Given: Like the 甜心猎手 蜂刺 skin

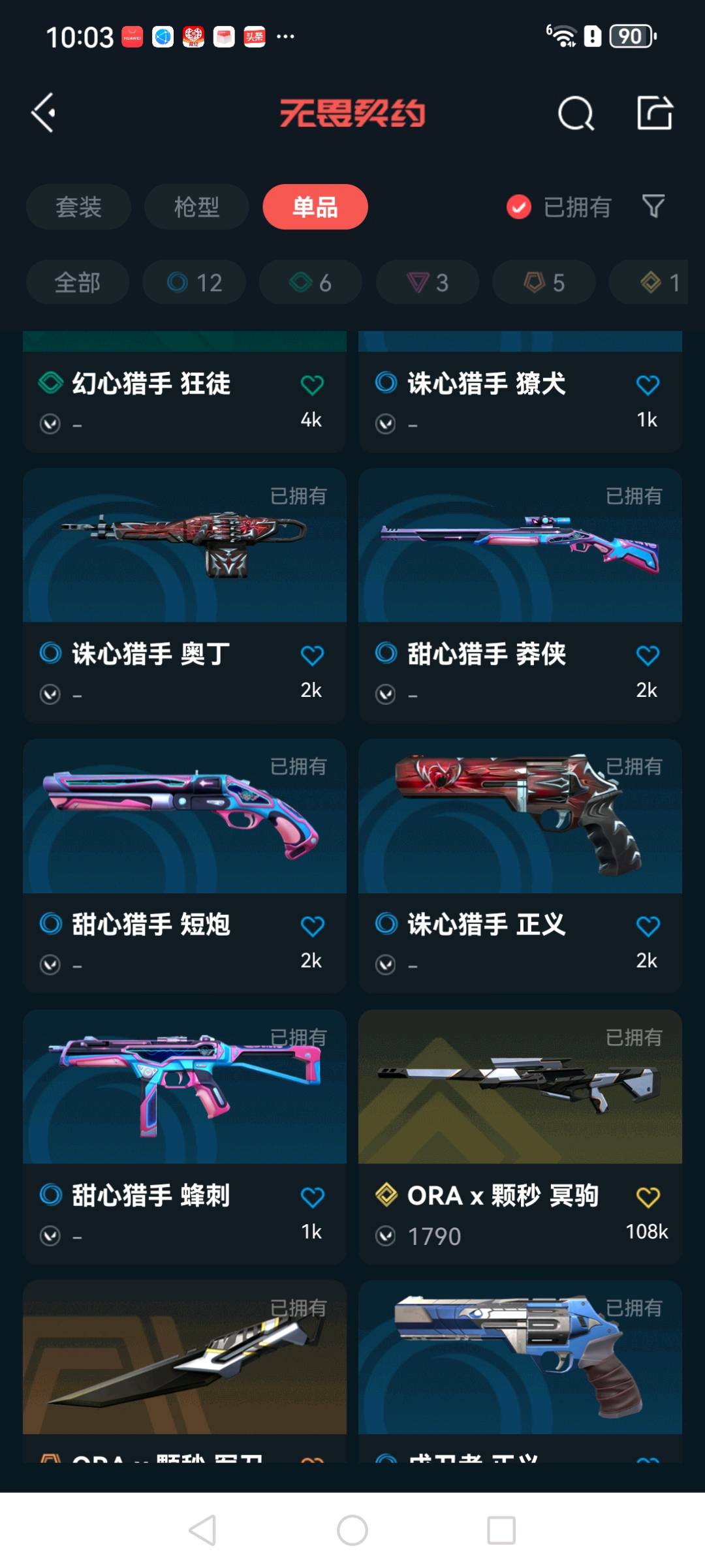Looking at the screenshot, I should [x=312, y=1197].
